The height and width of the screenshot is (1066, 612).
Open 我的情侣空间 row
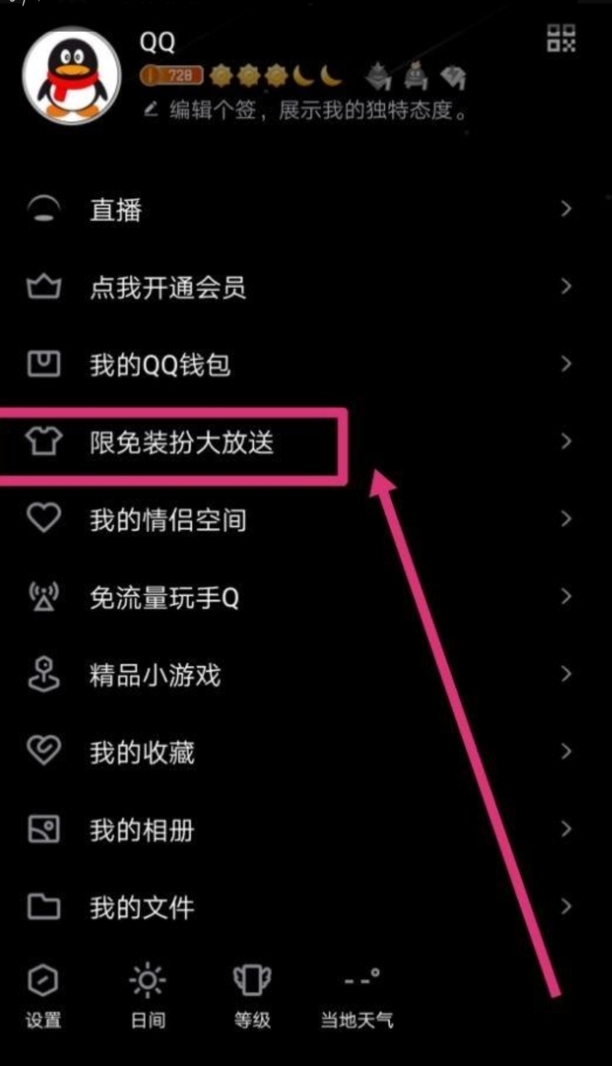point(300,519)
